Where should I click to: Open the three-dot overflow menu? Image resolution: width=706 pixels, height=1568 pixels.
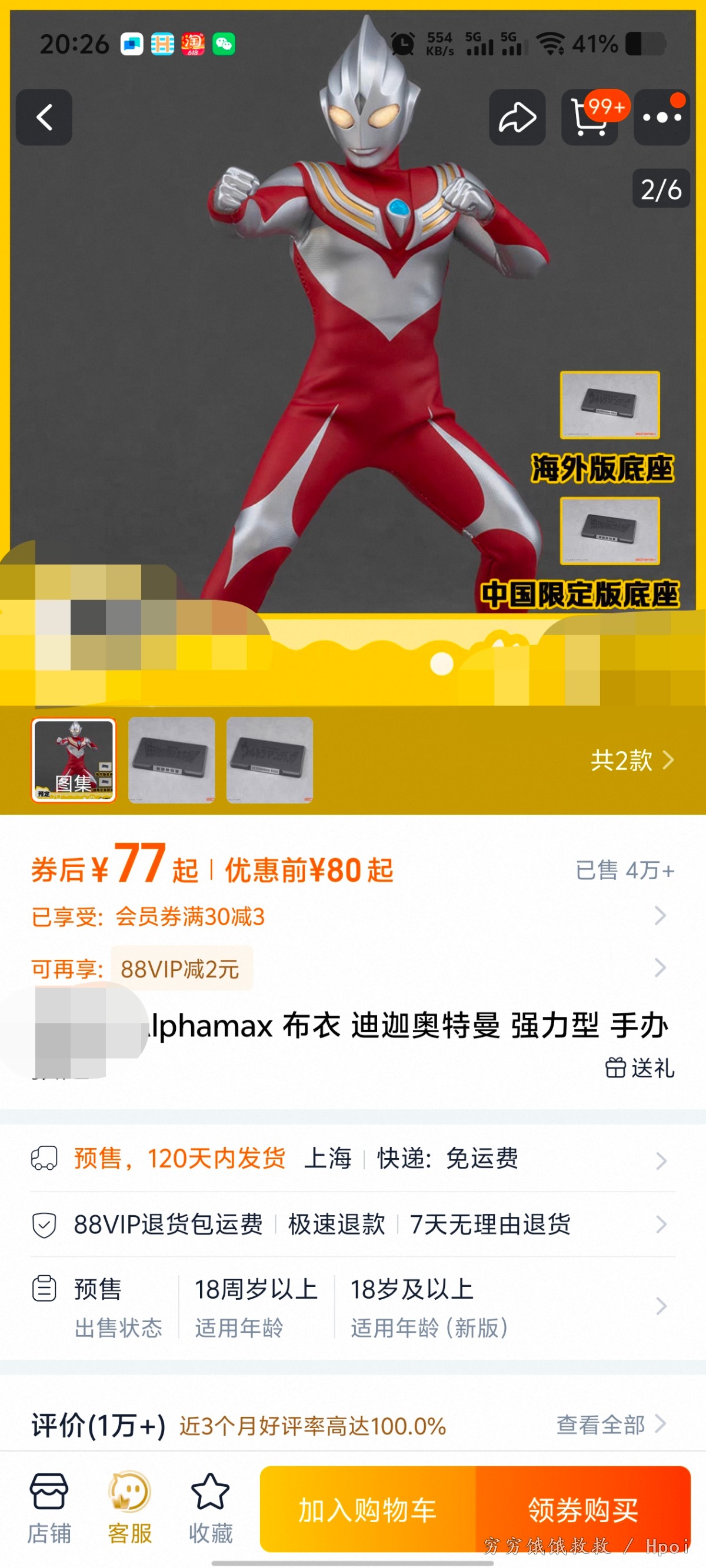pyautogui.click(x=661, y=118)
